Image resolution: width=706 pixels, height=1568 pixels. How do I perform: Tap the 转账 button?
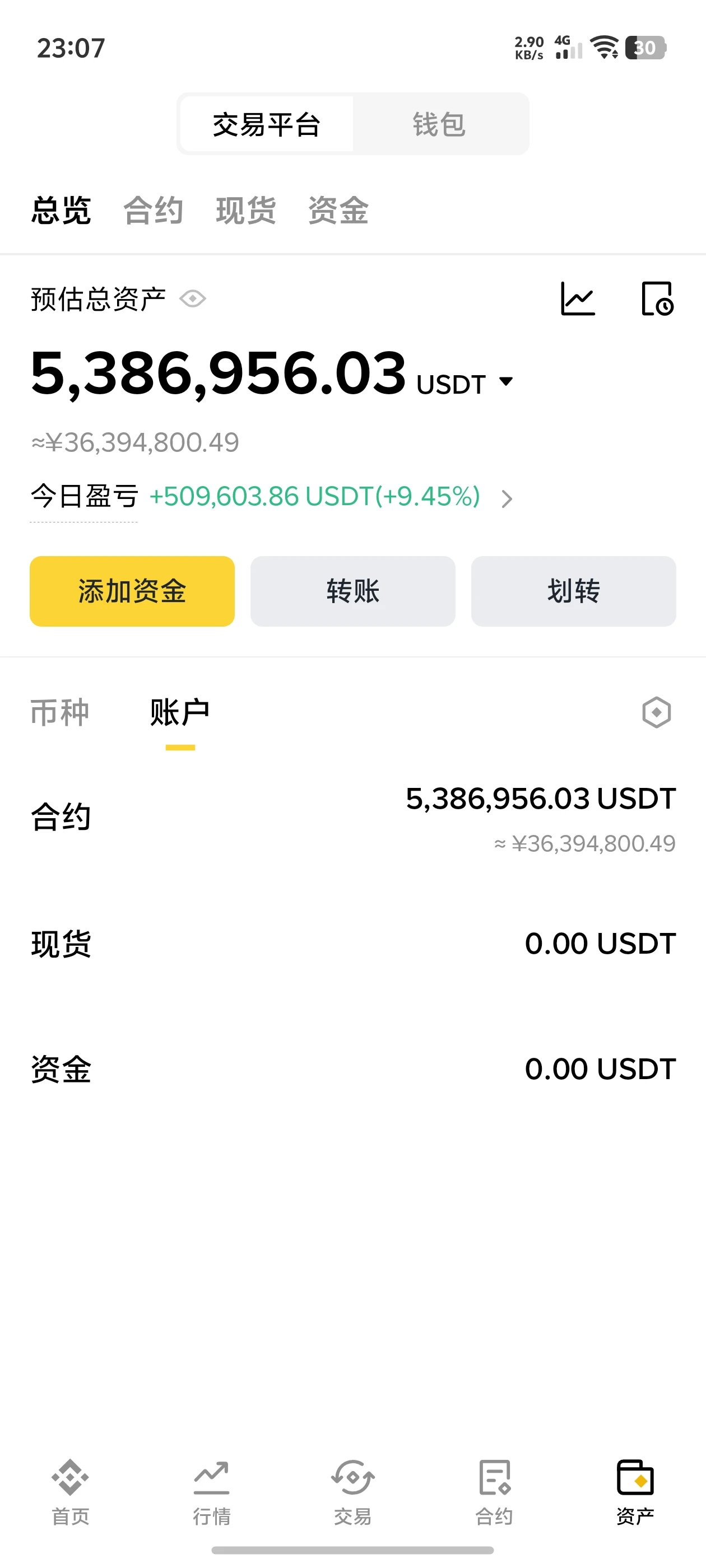click(352, 591)
